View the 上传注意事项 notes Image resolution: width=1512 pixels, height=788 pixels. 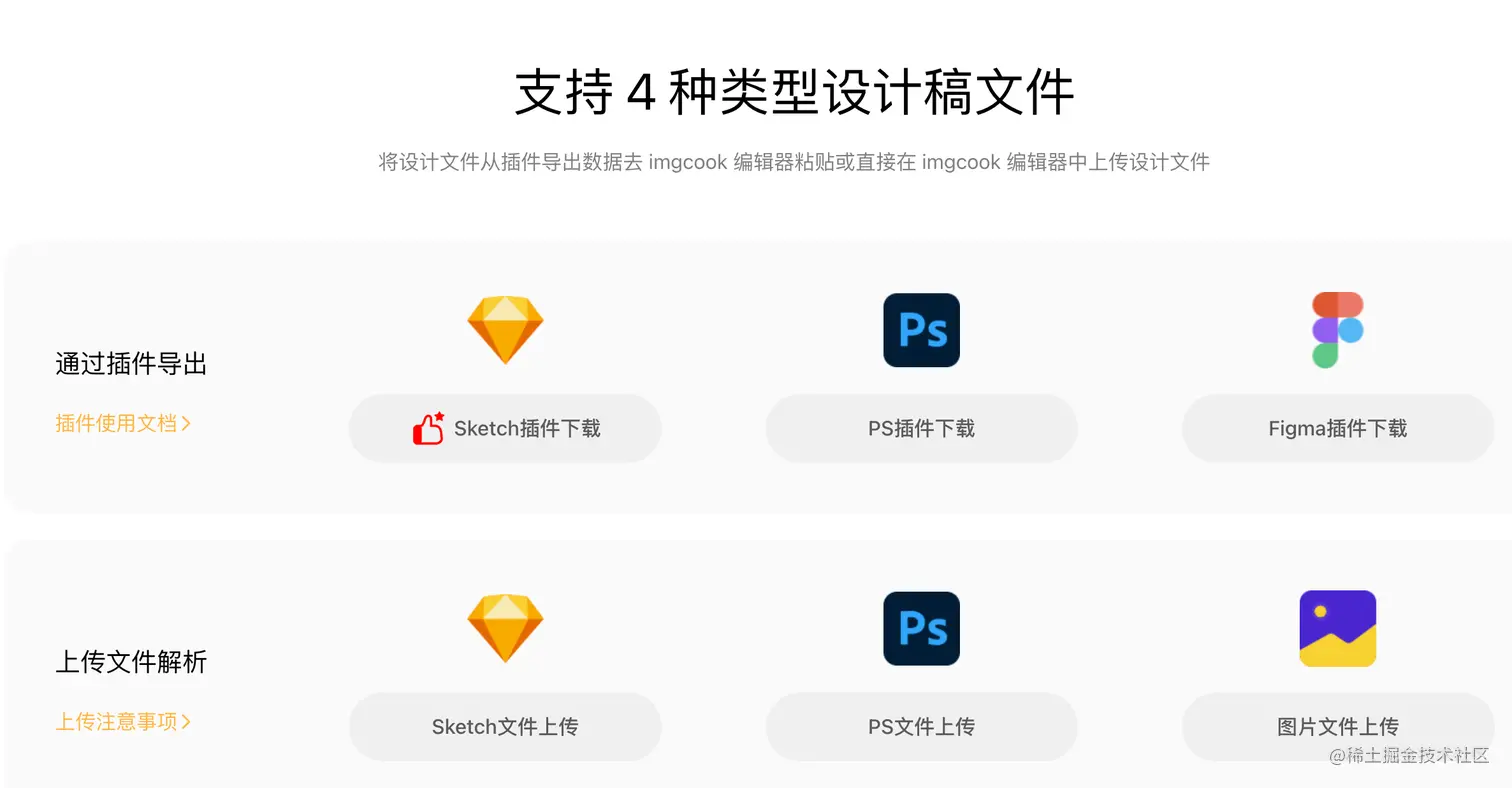122,721
